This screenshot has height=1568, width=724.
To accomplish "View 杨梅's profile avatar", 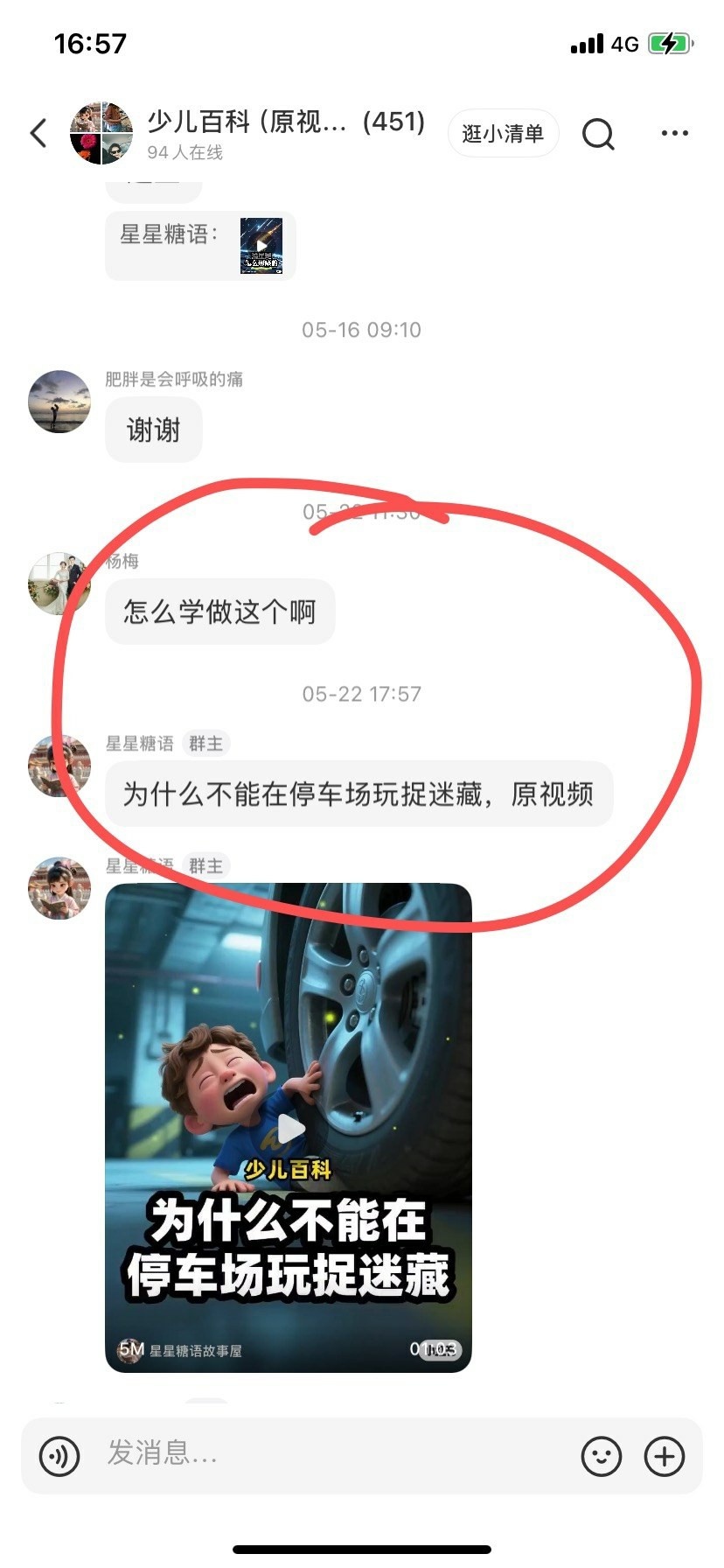I will click(x=59, y=584).
